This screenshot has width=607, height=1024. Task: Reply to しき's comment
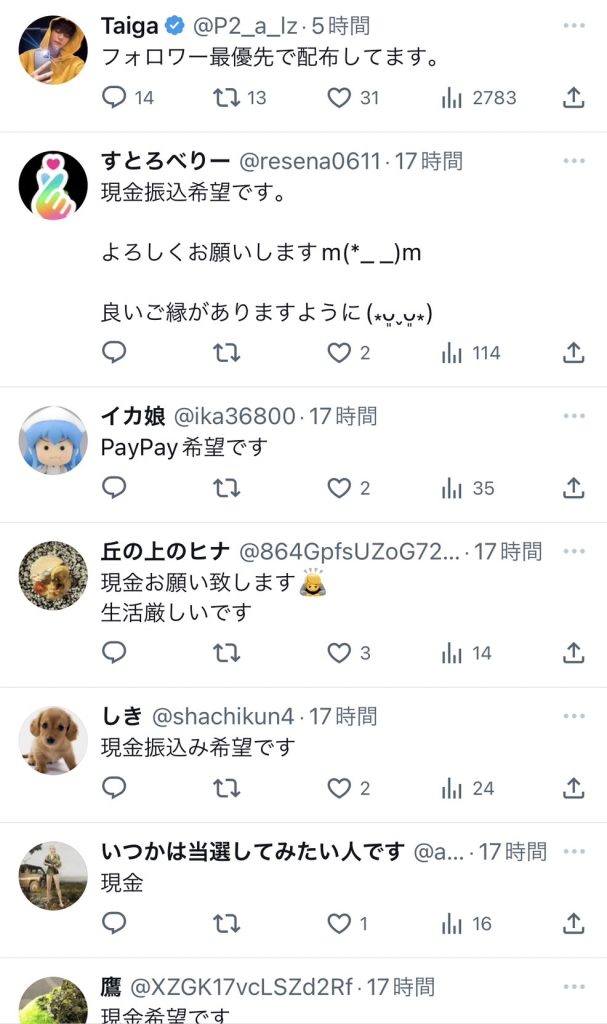coord(115,788)
